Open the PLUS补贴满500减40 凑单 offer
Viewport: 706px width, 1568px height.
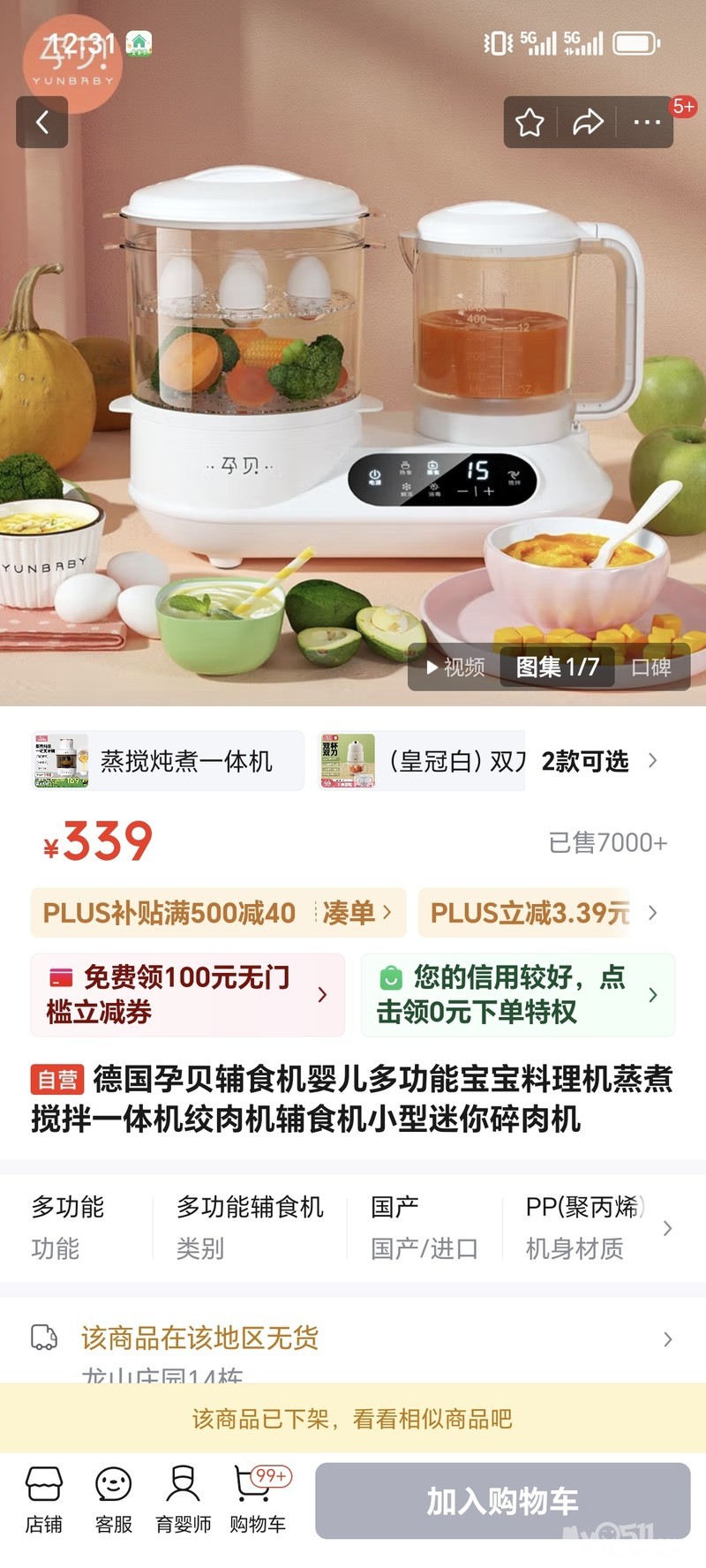(217, 913)
